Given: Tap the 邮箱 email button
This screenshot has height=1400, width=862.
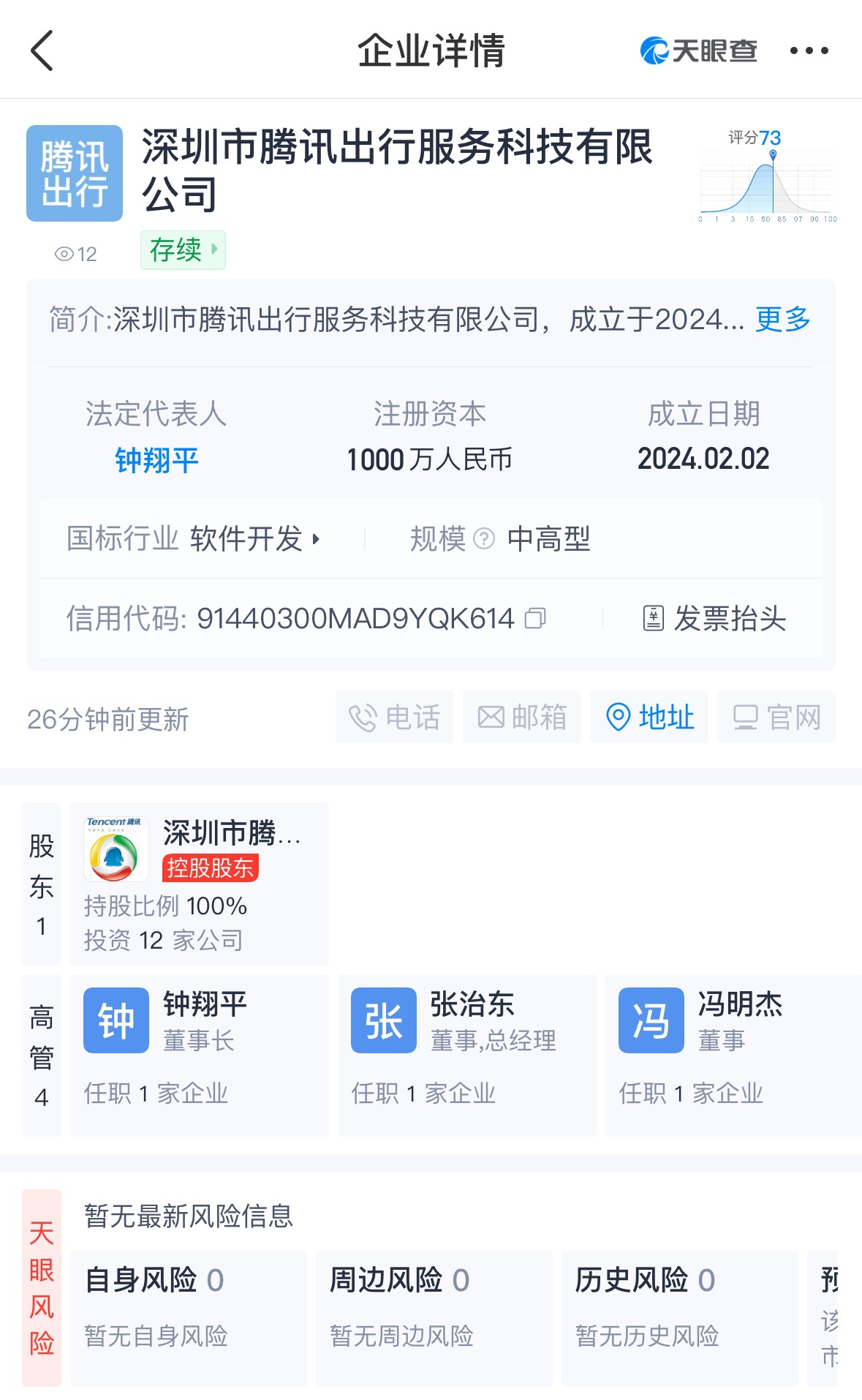Looking at the screenshot, I should [522, 717].
